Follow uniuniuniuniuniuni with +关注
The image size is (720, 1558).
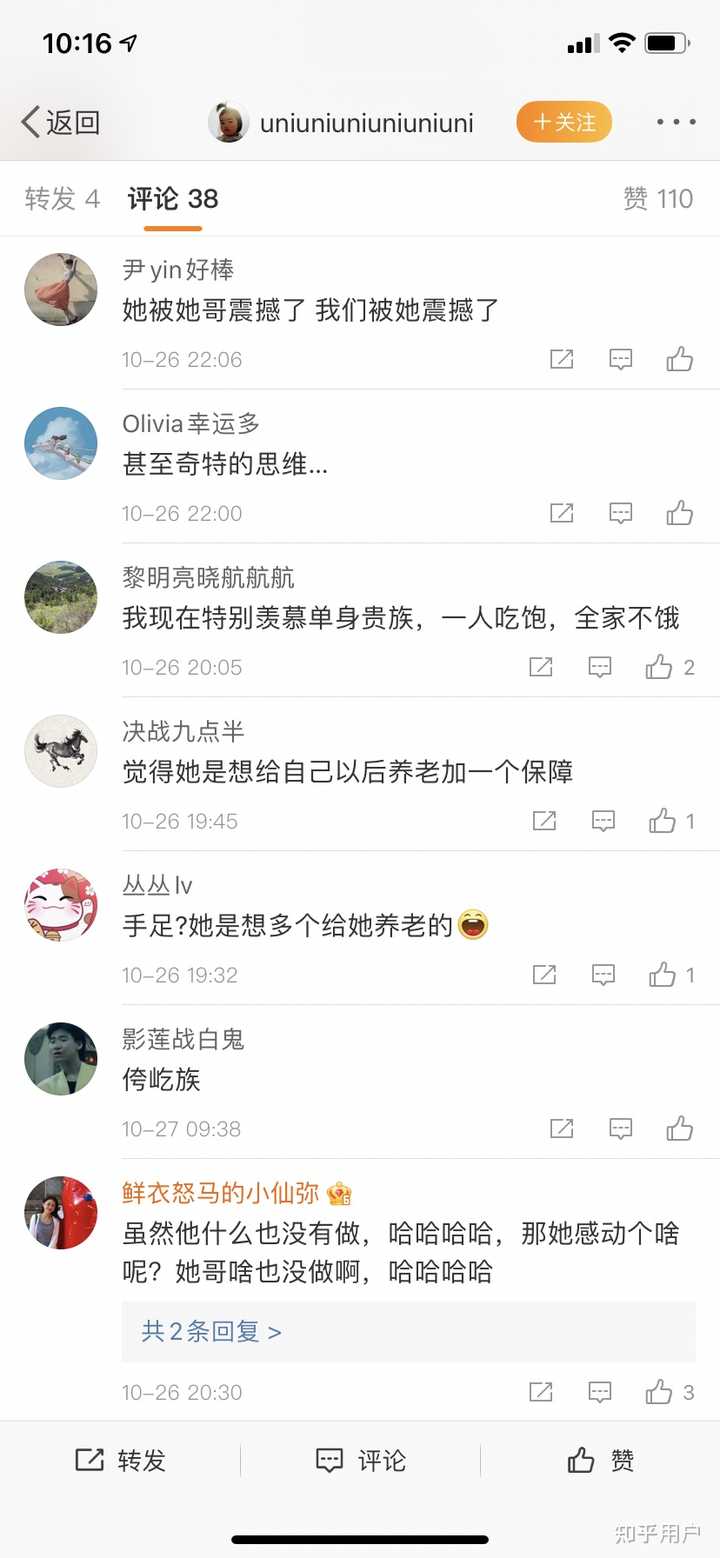coord(564,122)
